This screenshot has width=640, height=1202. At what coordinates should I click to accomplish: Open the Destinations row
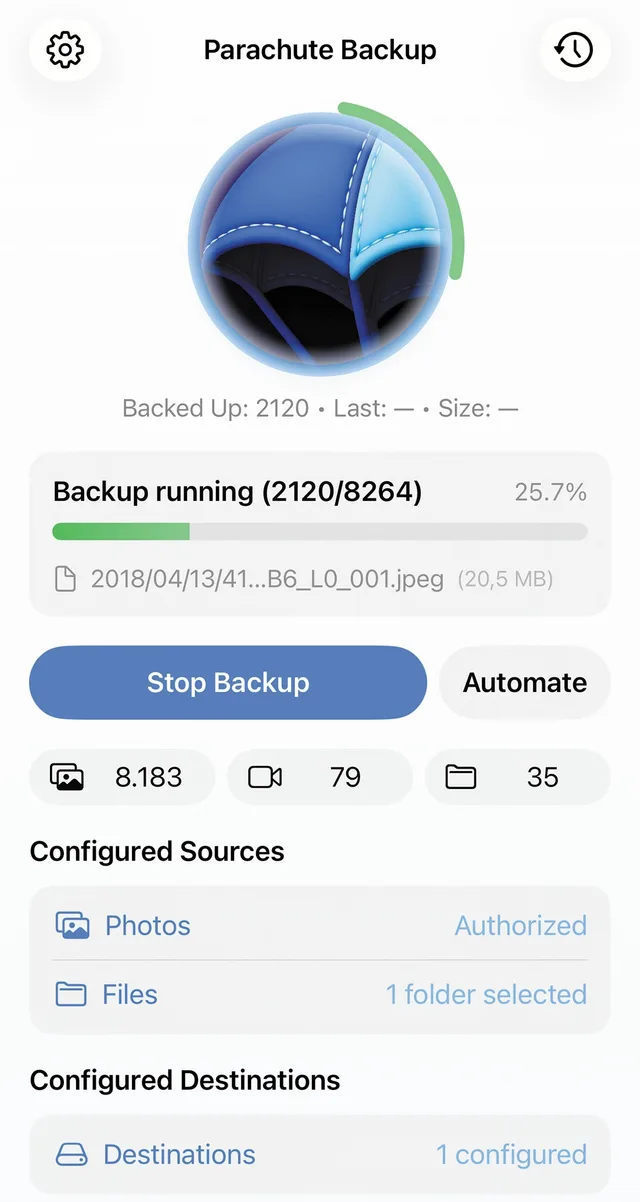[320, 1155]
